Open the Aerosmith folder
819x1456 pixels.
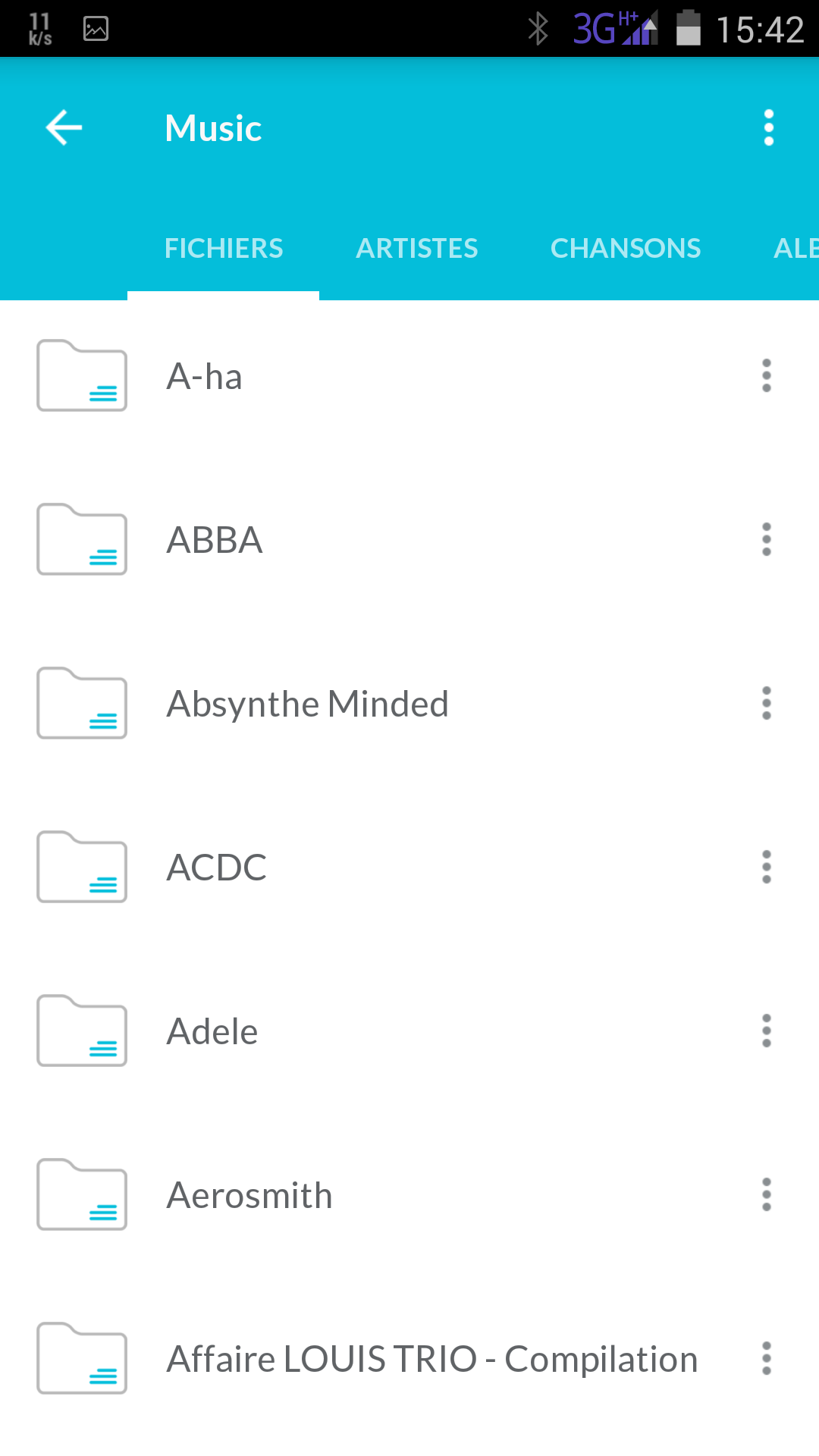pyautogui.click(x=409, y=1195)
